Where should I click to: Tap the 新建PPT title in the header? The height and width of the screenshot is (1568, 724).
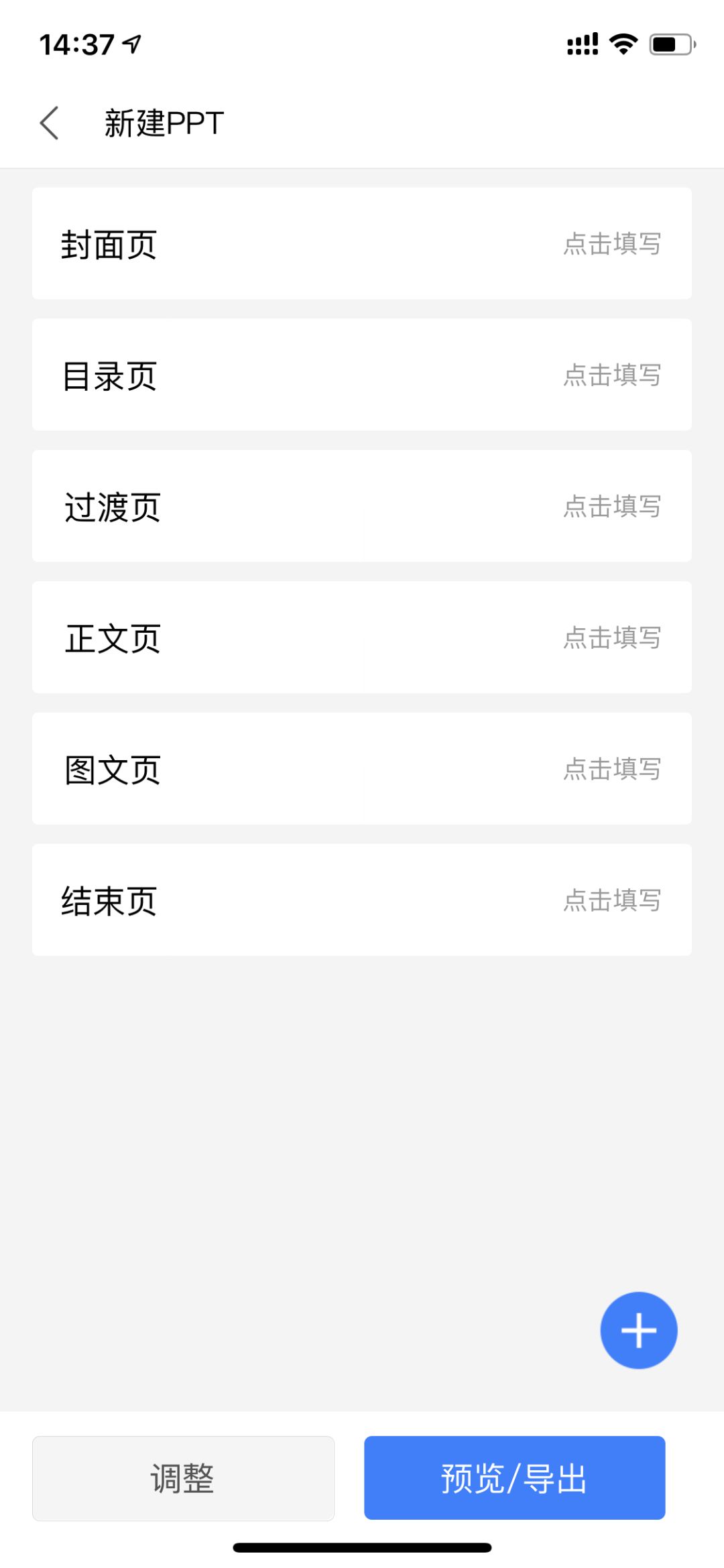point(163,123)
